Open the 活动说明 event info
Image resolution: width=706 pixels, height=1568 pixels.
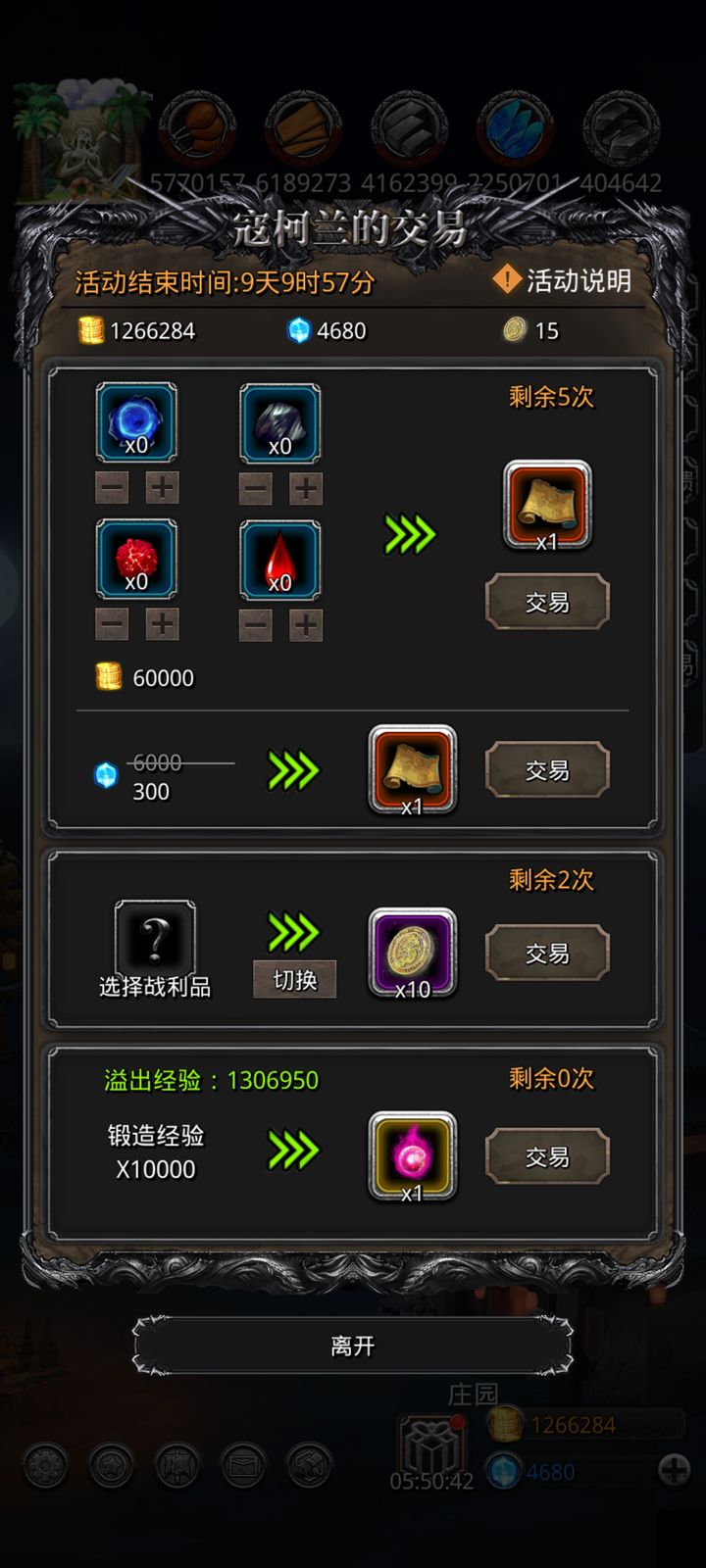[x=564, y=281]
